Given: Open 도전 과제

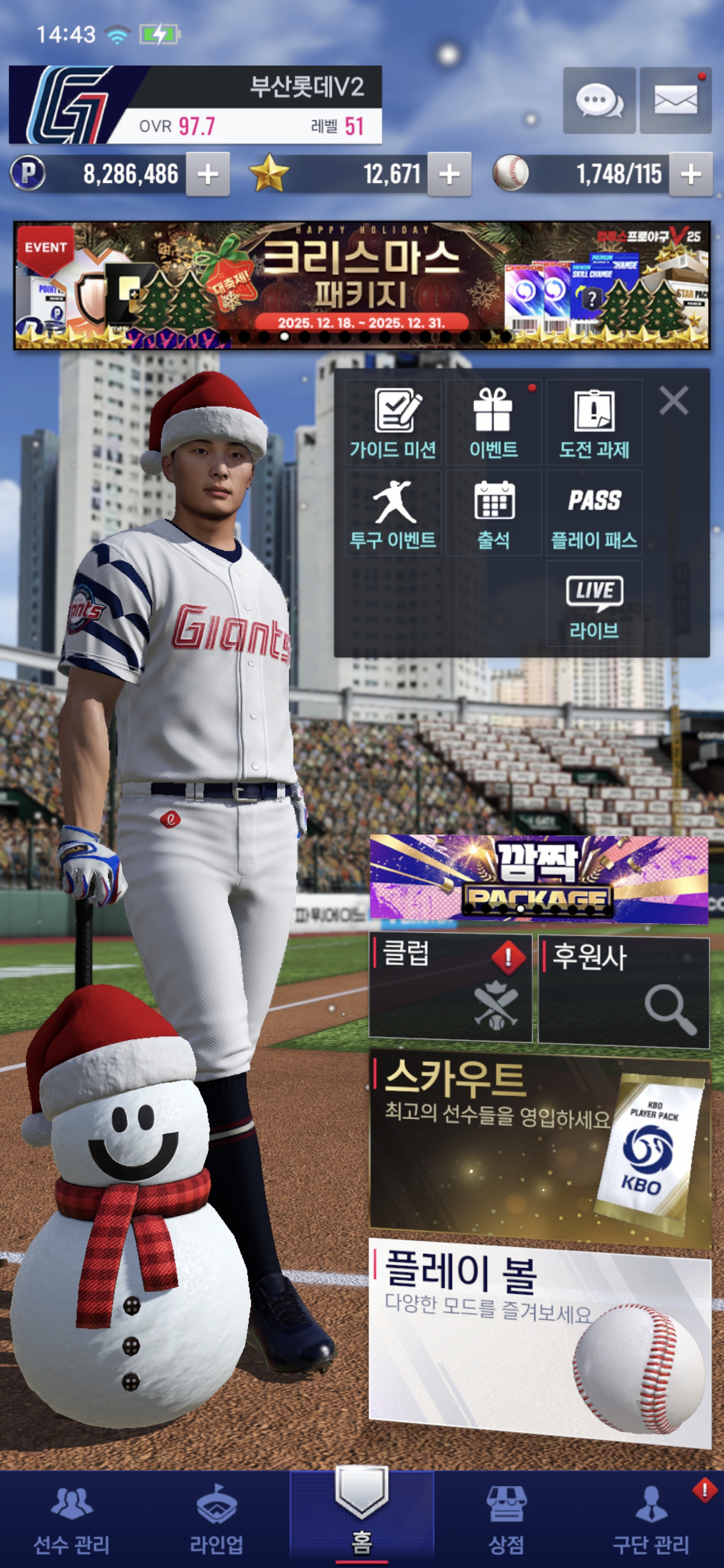Looking at the screenshot, I should pyautogui.click(x=594, y=423).
